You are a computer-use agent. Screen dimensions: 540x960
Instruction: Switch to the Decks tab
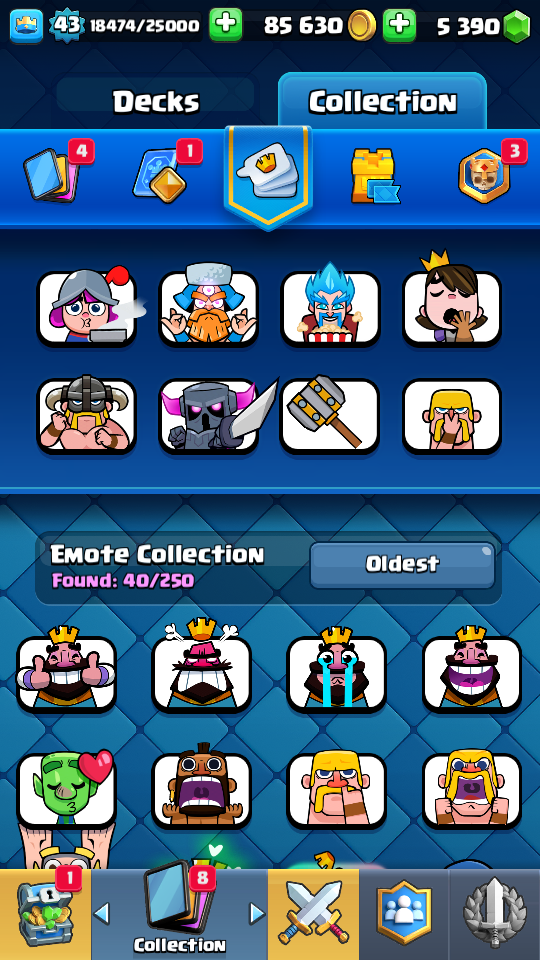pos(156,101)
